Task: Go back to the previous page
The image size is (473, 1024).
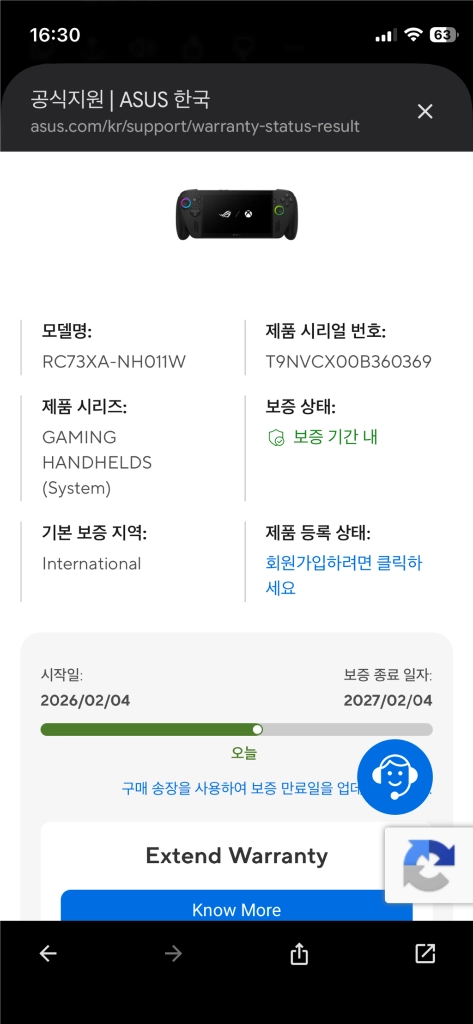Action: (x=48, y=954)
